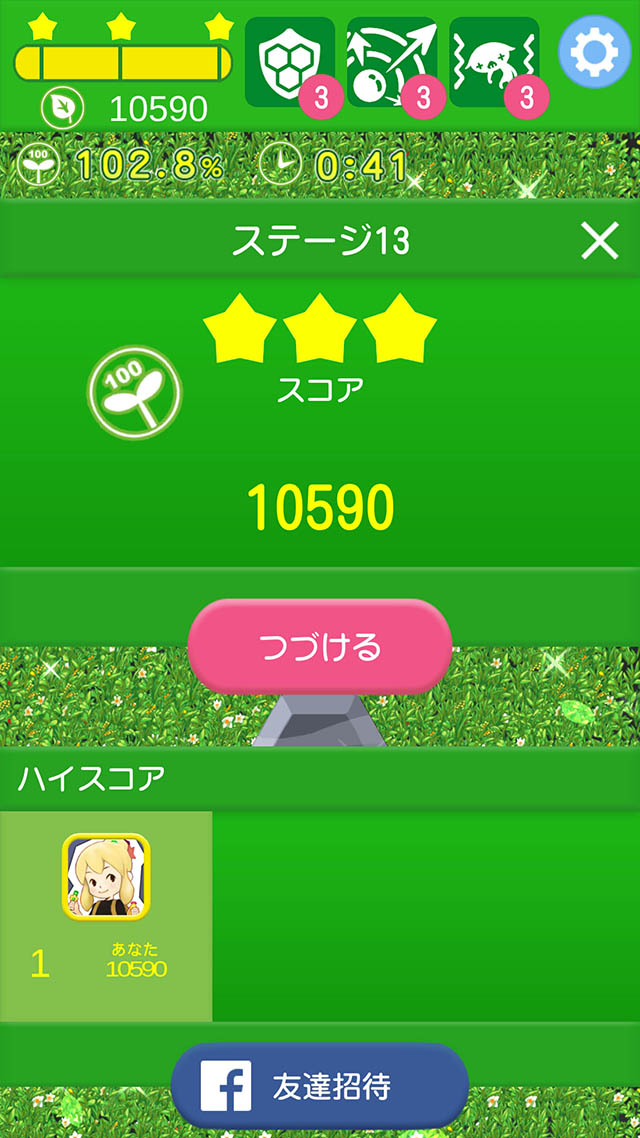The width and height of the screenshot is (640, 1138).
Task: Close the Stage 13 result panel
Action: click(600, 241)
